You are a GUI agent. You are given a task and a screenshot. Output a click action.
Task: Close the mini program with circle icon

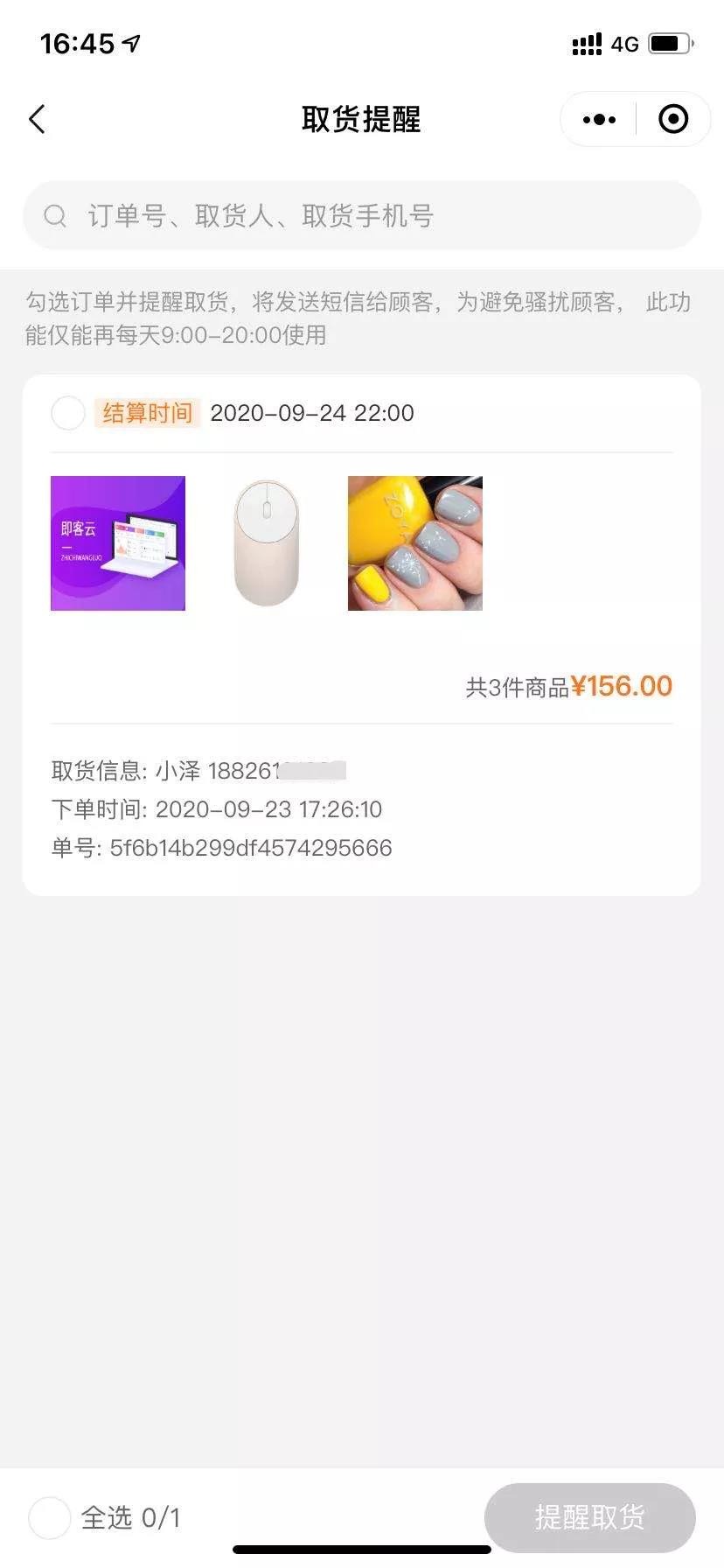point(672,120)
